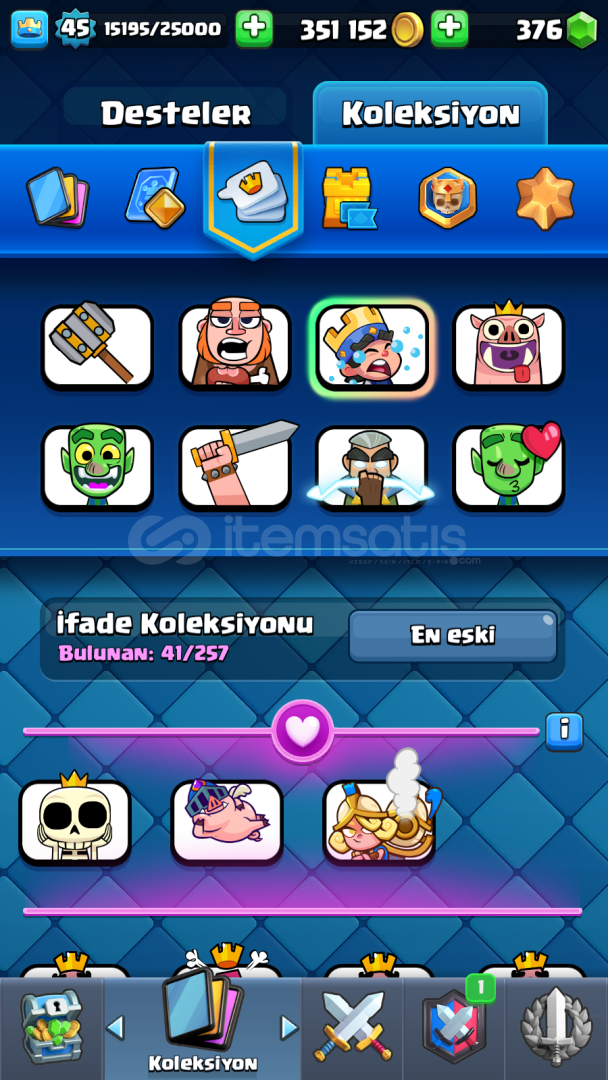Choose the skeleton king skull emote

point(75,822)
